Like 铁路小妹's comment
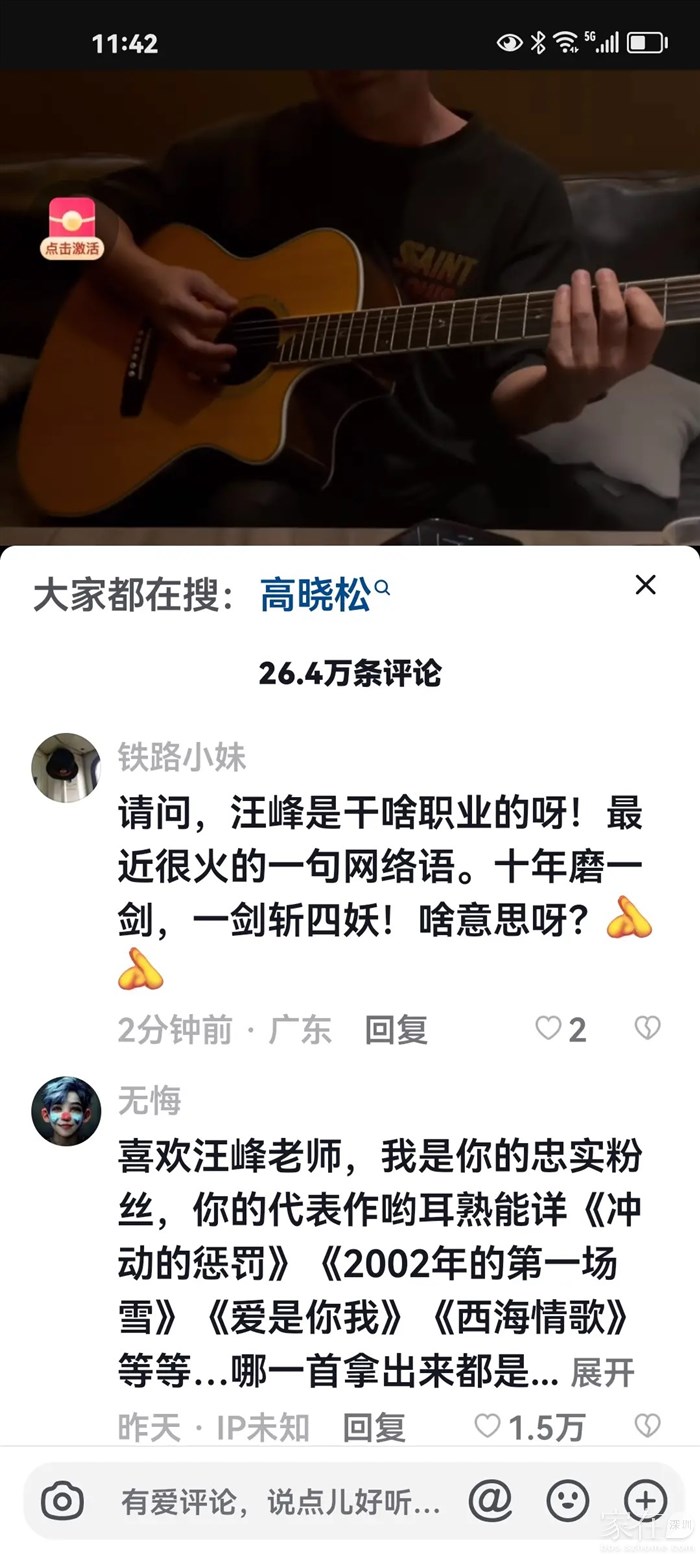Screen dimensions: 700x1555 [549, 1028]
